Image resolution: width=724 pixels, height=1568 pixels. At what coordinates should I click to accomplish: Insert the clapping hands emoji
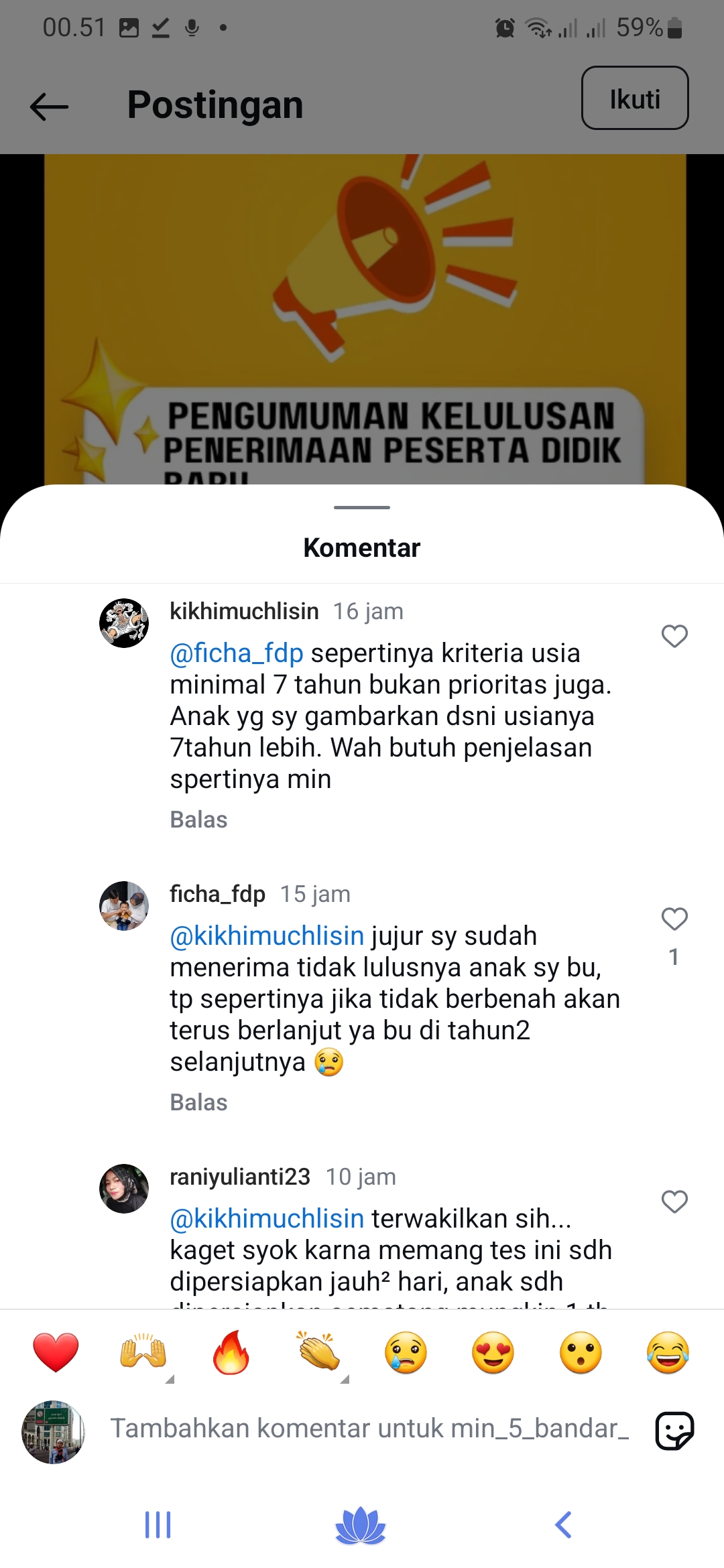pyautogui.click(x=319, y=1352)
